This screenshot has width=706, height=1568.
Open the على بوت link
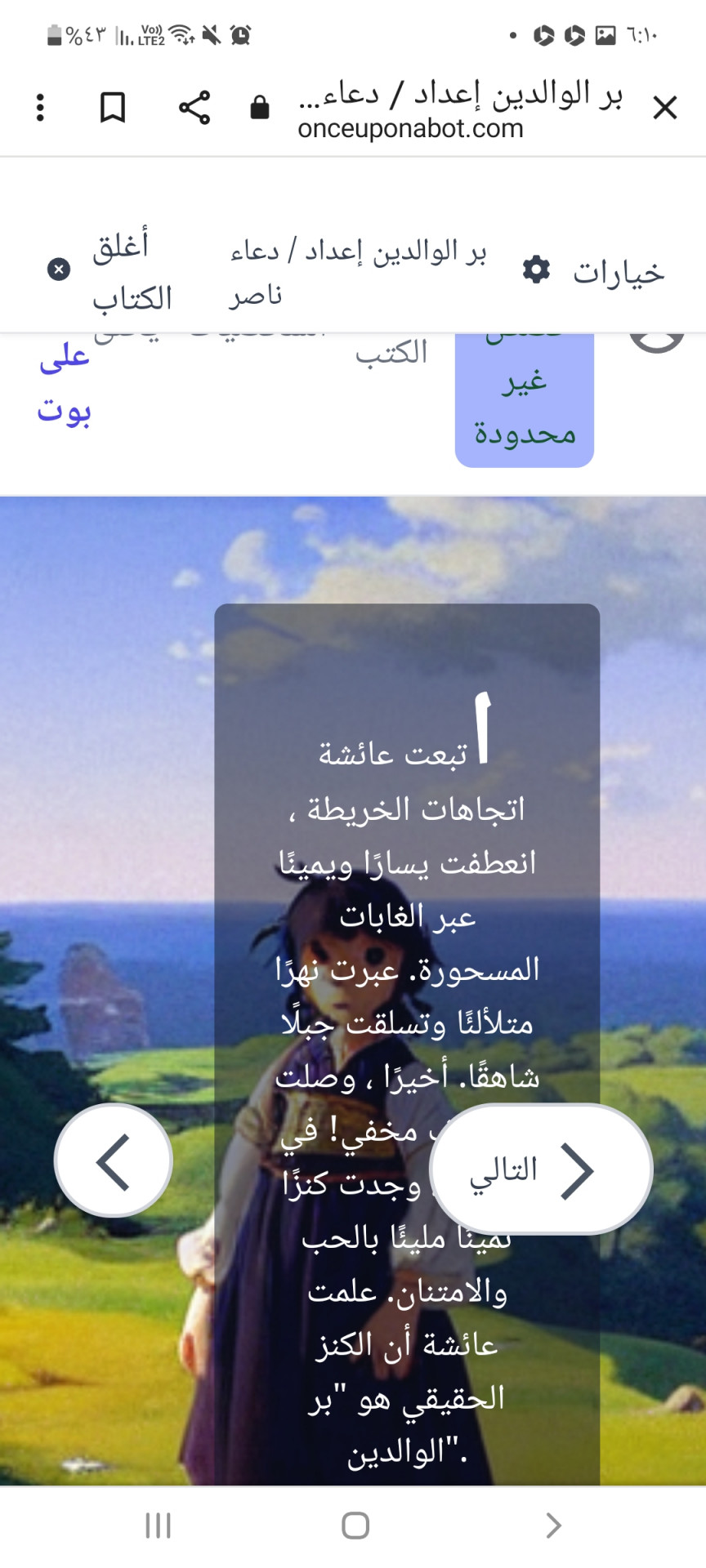[64, 384]
